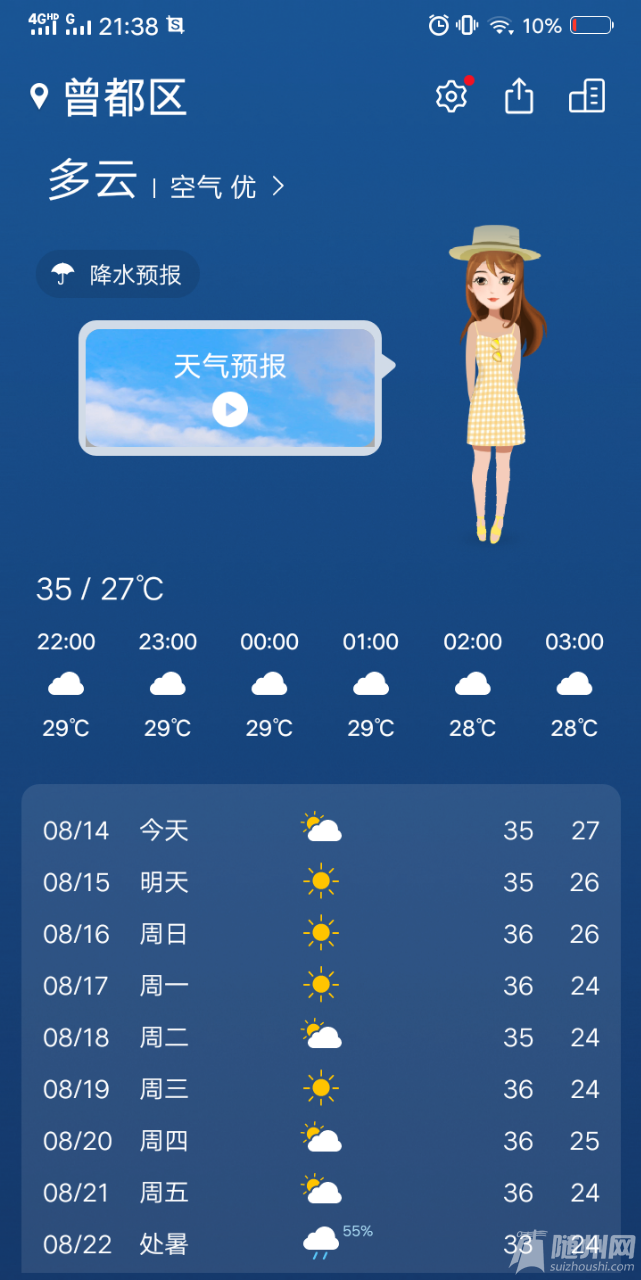Open the 08/22 处暑 forecast row

tap(320, 1244)
